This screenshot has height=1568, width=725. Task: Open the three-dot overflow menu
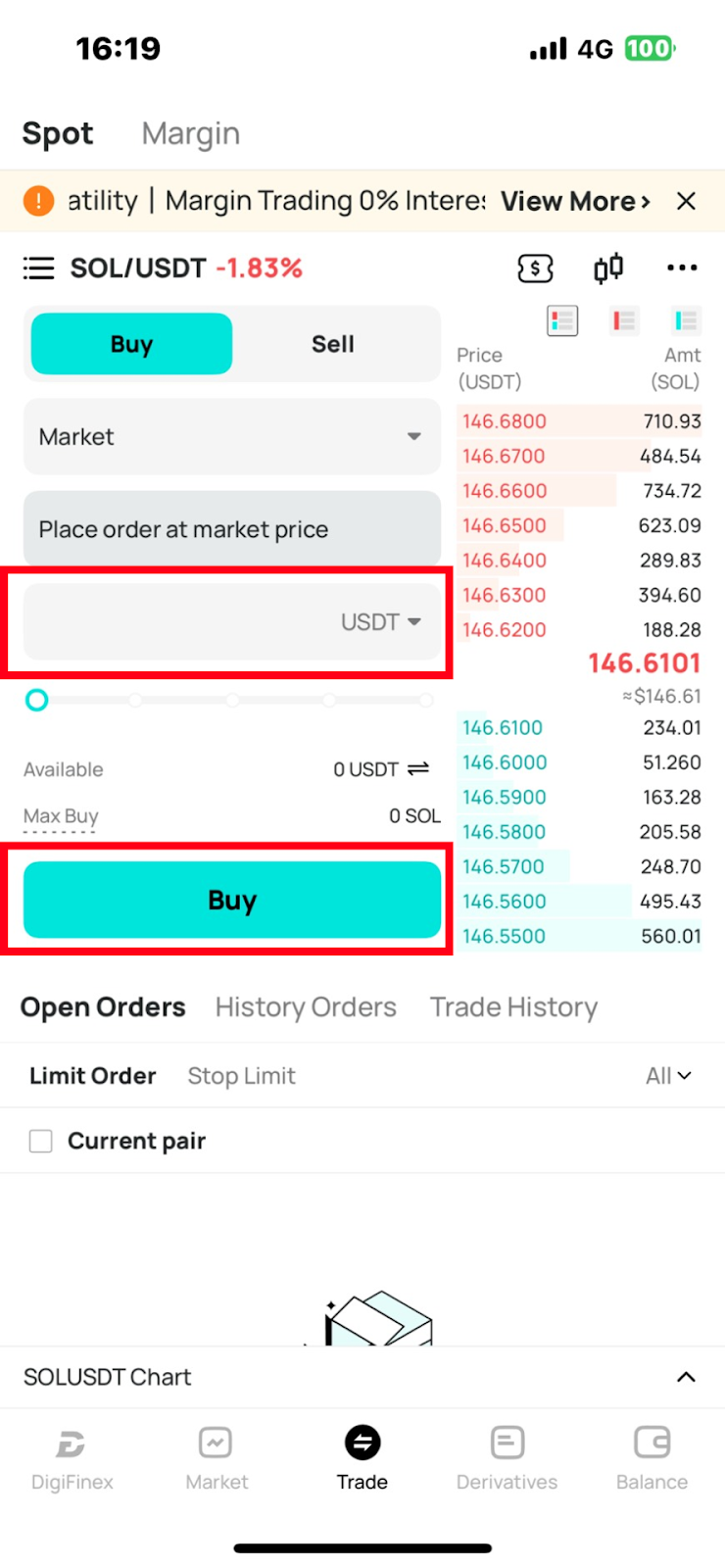tap(682, 268)
